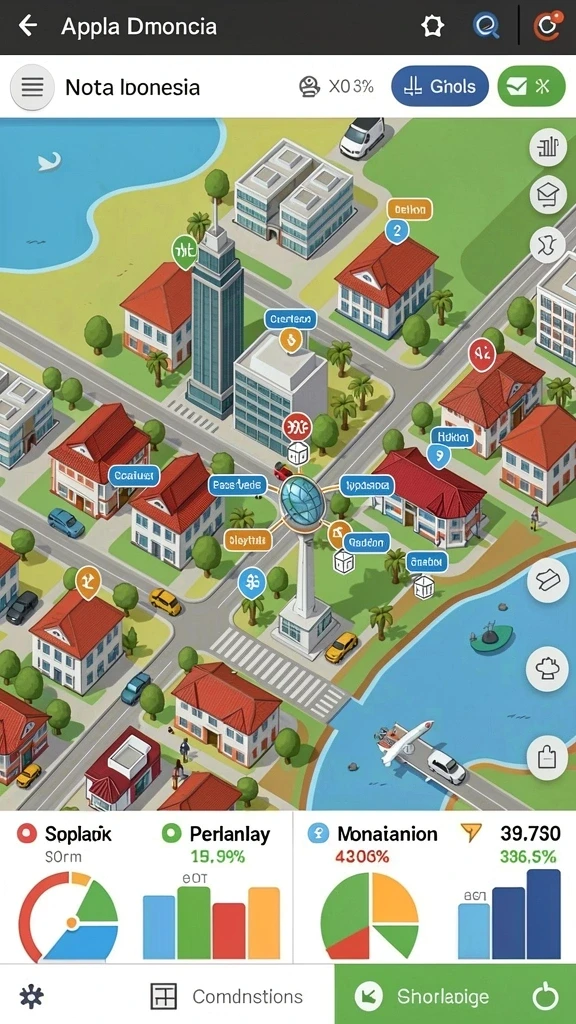
Task: Tap the blue Gnols button
Action: click(440, 86)
